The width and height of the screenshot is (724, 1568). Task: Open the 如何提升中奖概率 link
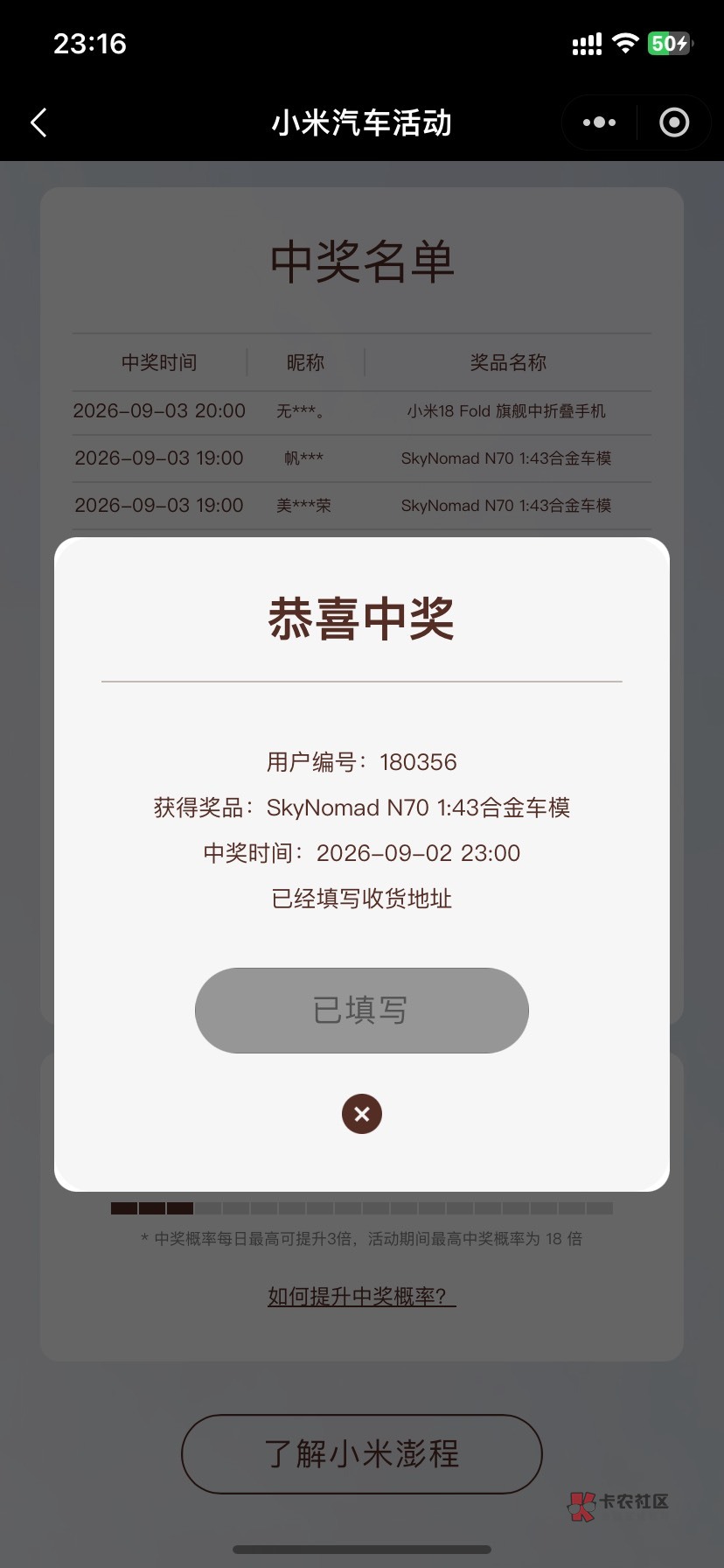tap(362, 1296)
